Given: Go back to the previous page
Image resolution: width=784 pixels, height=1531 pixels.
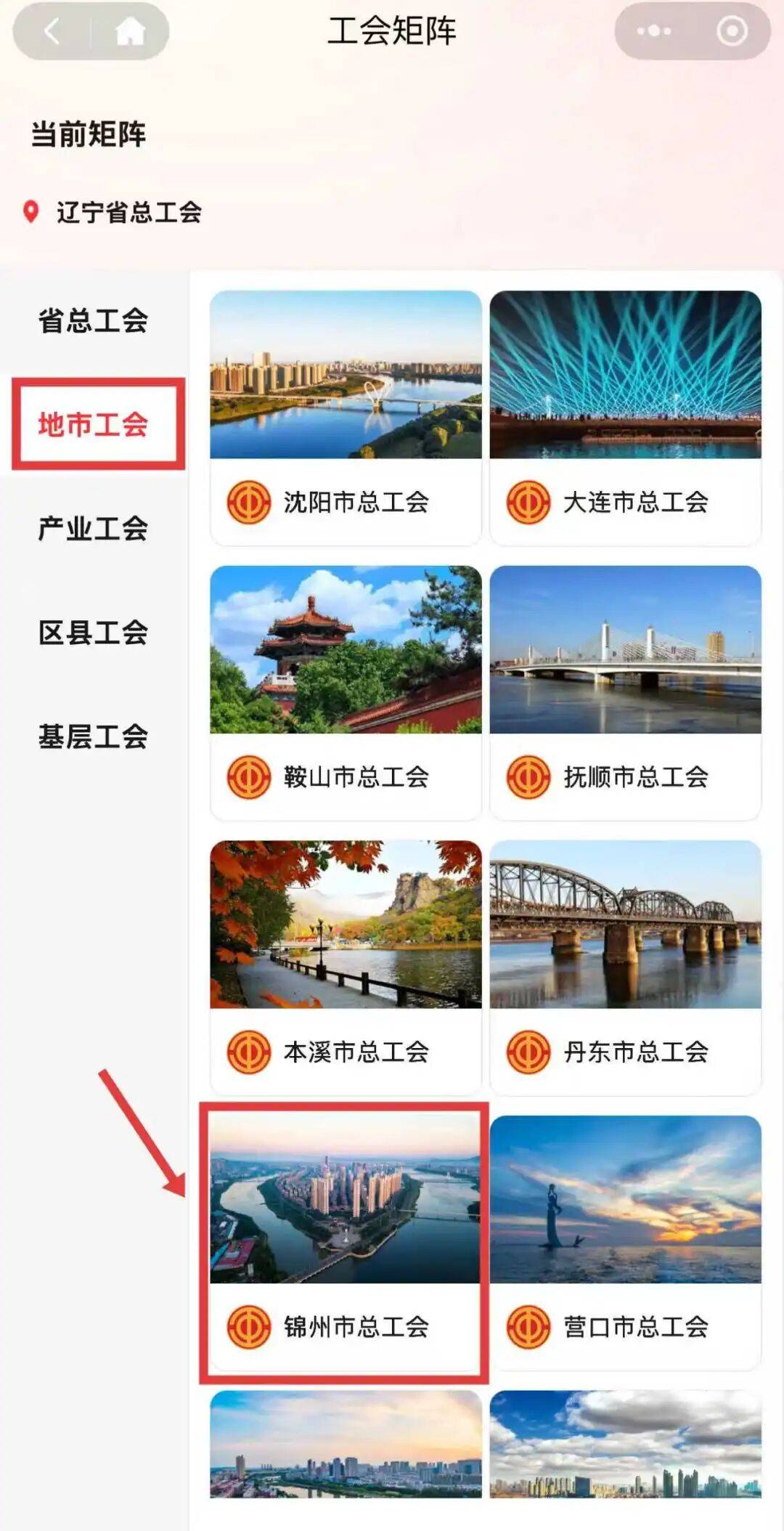Looking at the screenshot, I should coord(52,31).
